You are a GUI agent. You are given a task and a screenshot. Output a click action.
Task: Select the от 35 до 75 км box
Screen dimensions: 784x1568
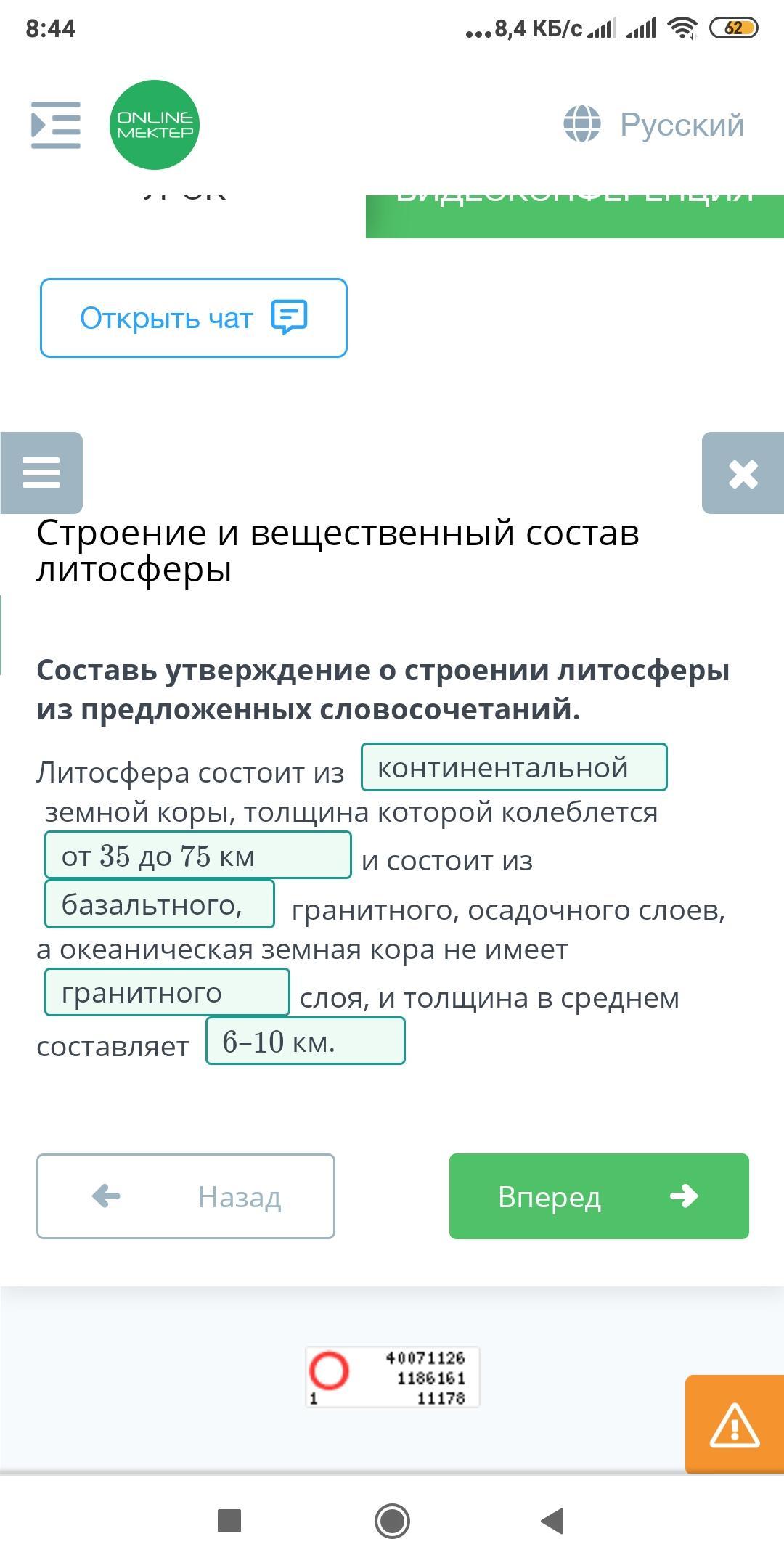[x=198, y=855]
